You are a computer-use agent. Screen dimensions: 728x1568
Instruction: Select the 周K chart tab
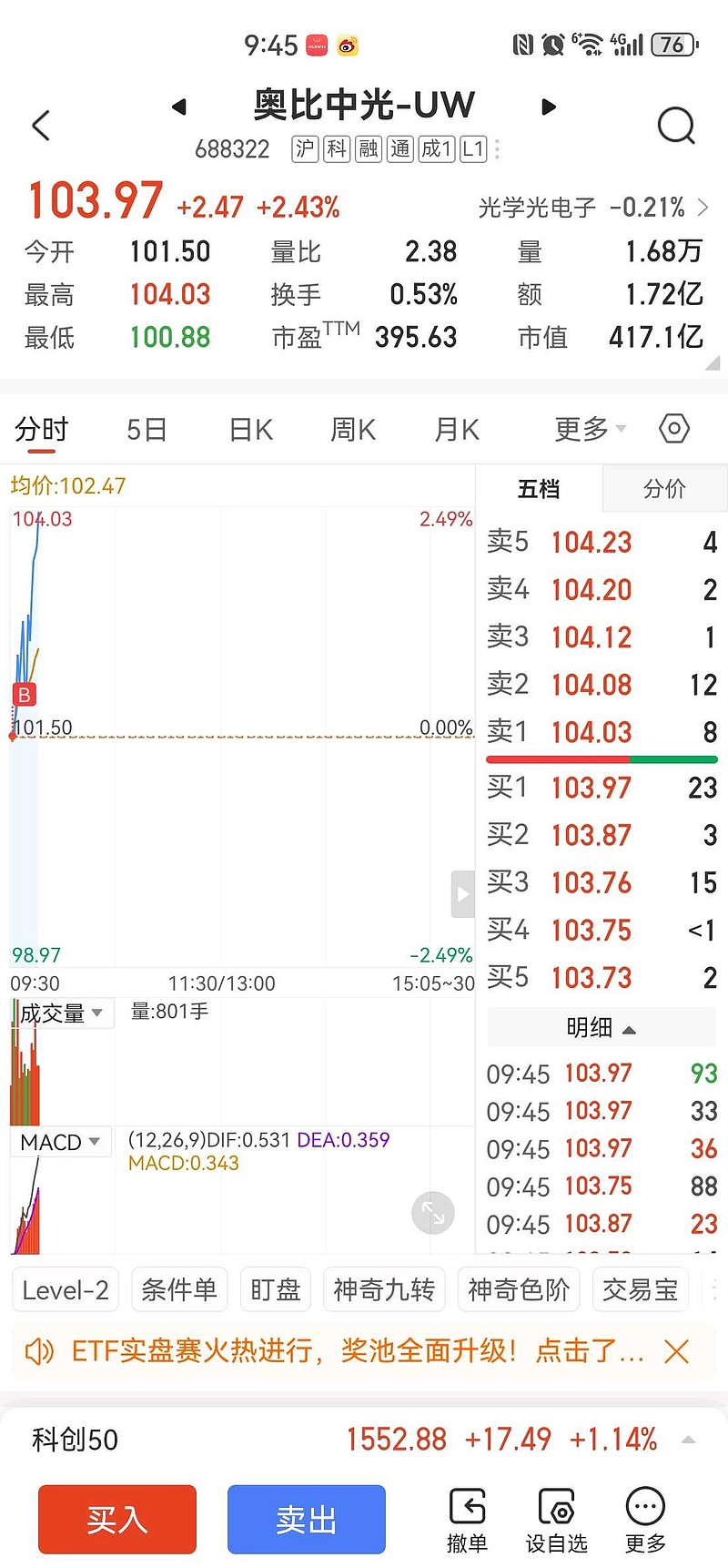tap(353, 429)
